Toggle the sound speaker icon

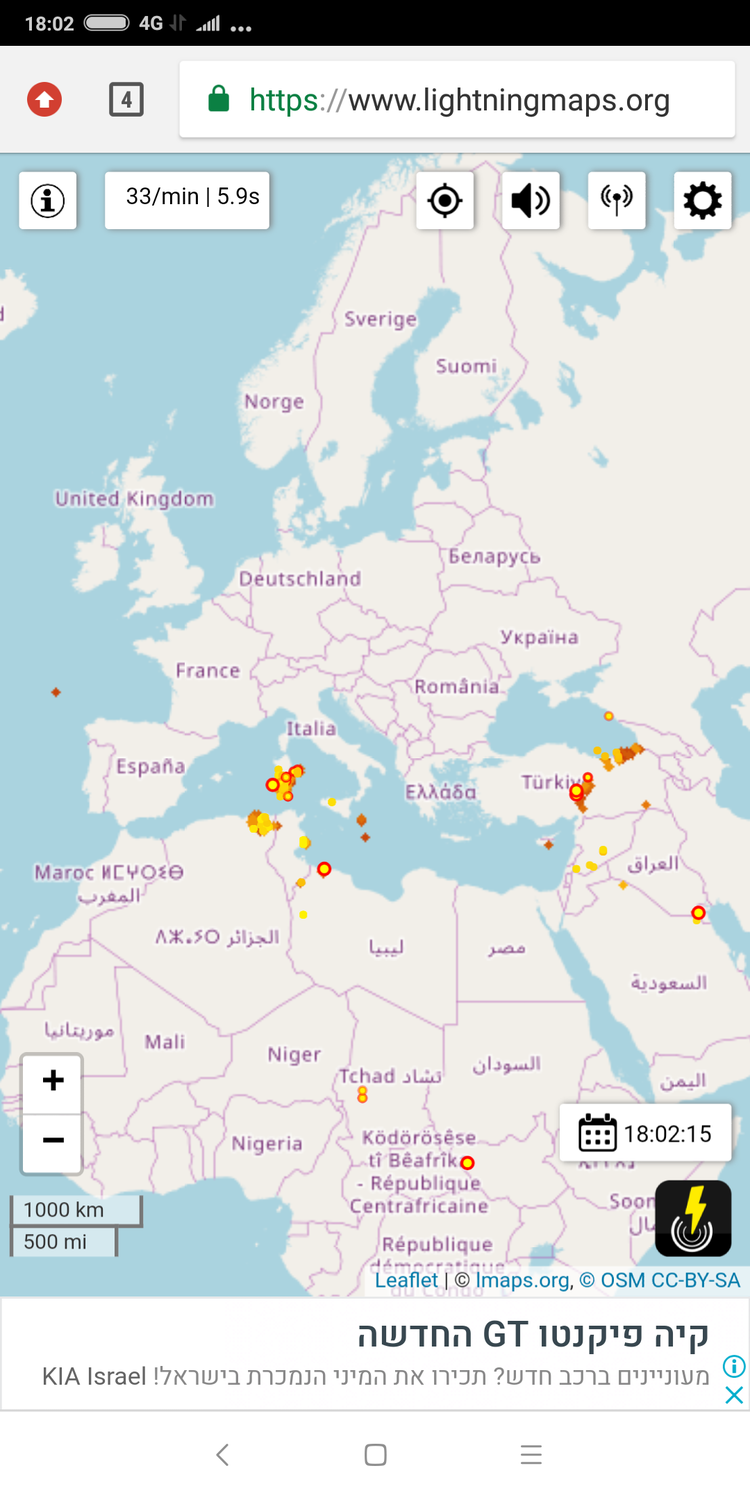[x=531, y=201]
